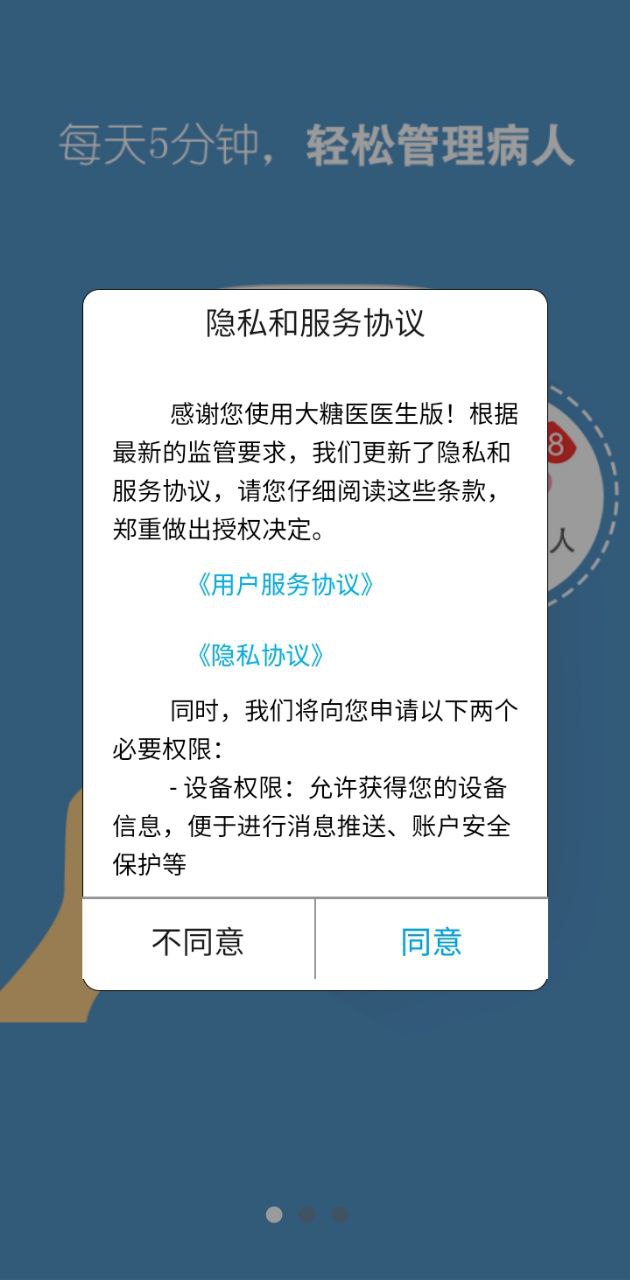
Task: Open the 《隐私协议》 link
Action: coord(261,655)
